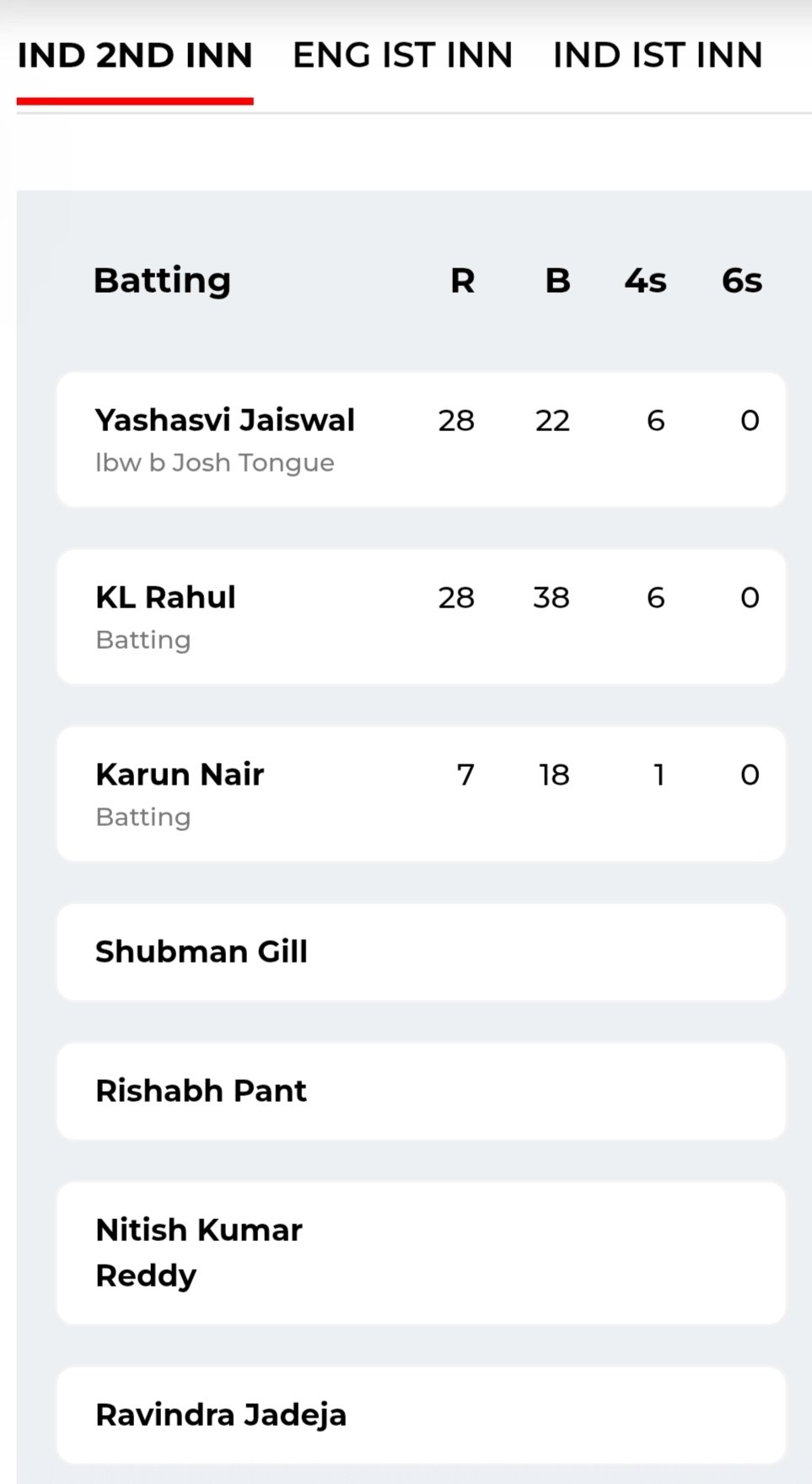Screen dimensions: 812x1484
Task: Switch to the IND IST INN tab
Action: click(x=657, y=56)
